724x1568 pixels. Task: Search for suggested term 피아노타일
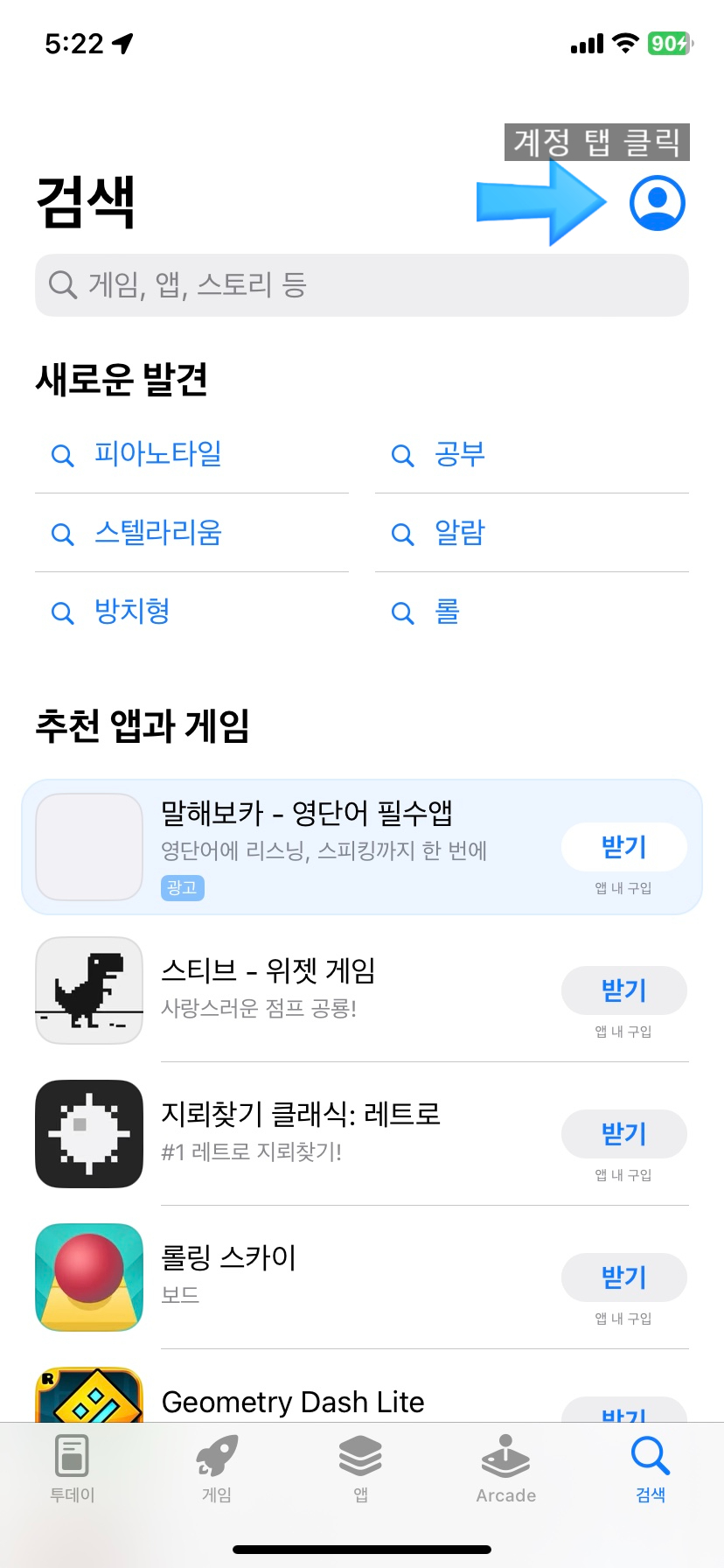157,454
